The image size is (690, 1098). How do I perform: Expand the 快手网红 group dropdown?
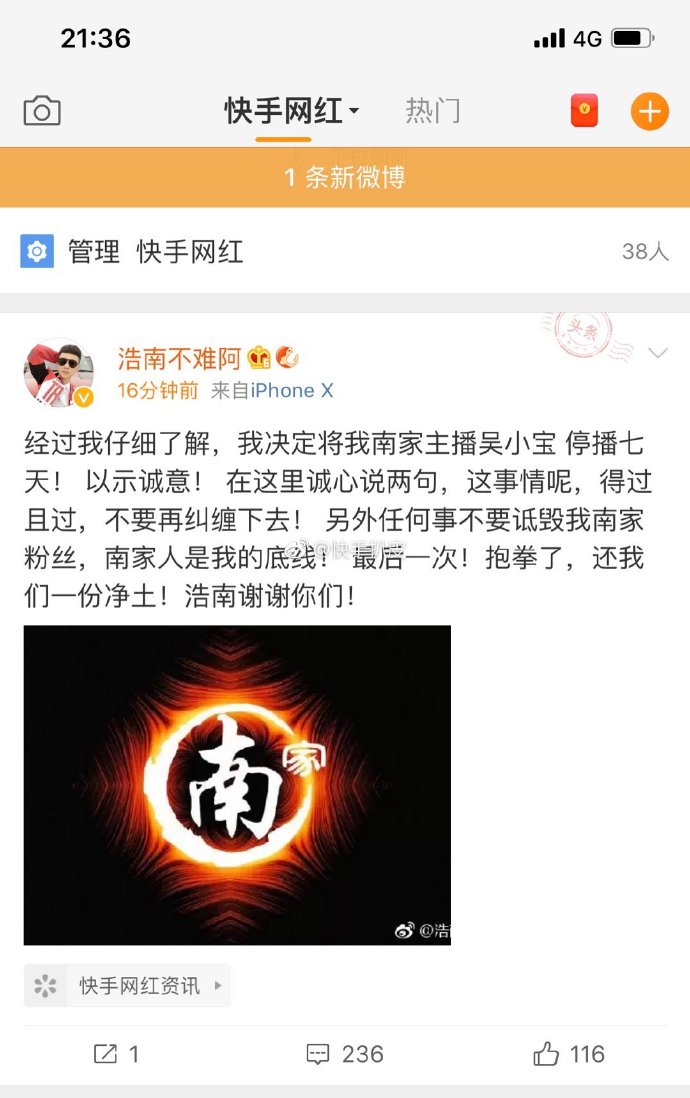tap(292, 111)
